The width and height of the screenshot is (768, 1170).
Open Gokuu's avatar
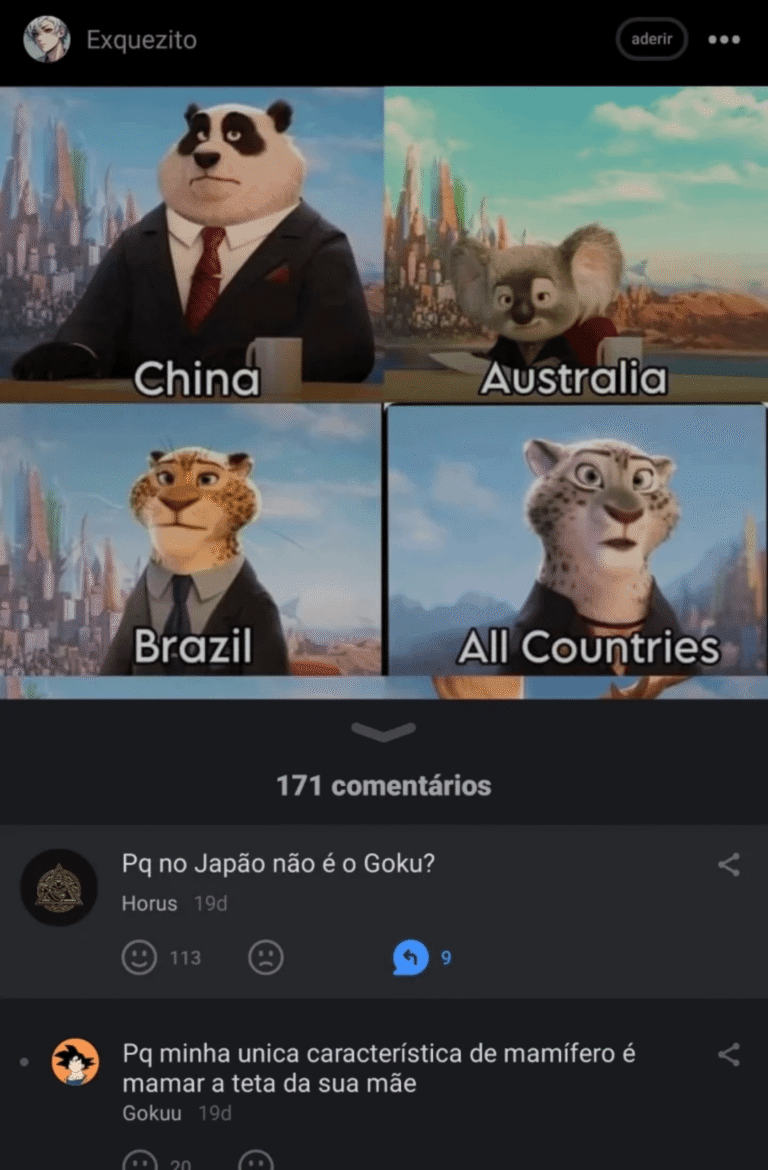pos(75,1062)
